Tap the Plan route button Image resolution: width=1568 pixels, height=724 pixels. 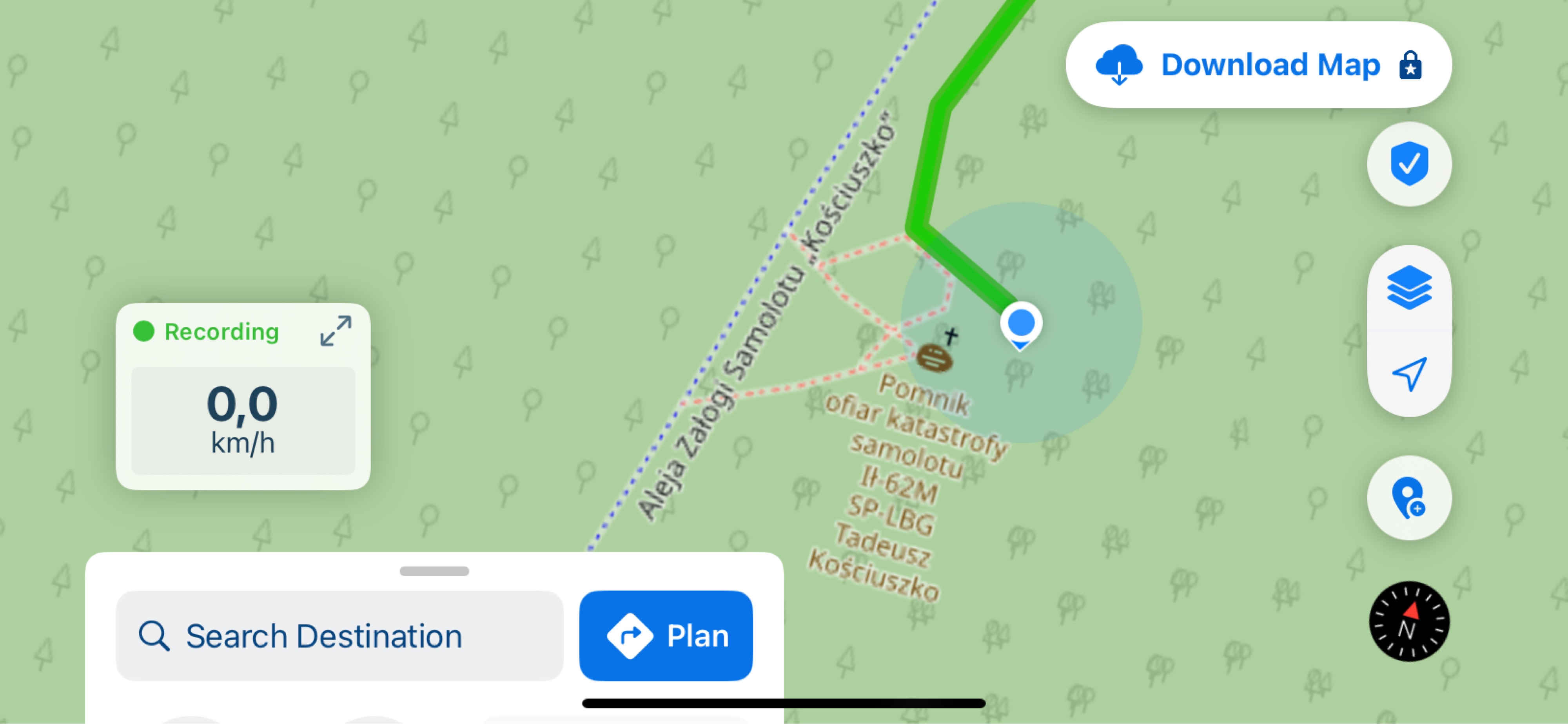pyautogui.click(x=665, y=636)
